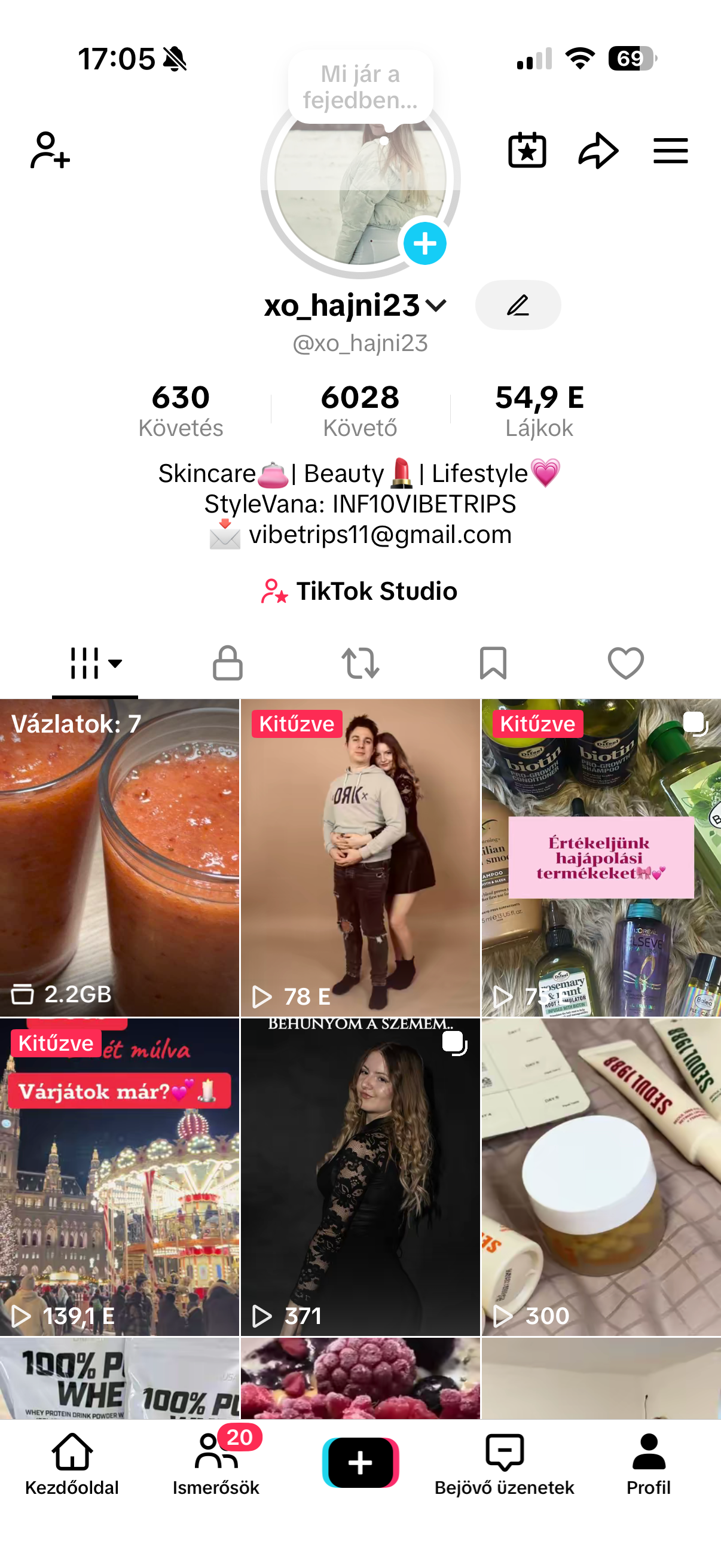721x1568 pixels.
Task: Open the Várjátok már? pinned video
Action: pos(119,1176)
